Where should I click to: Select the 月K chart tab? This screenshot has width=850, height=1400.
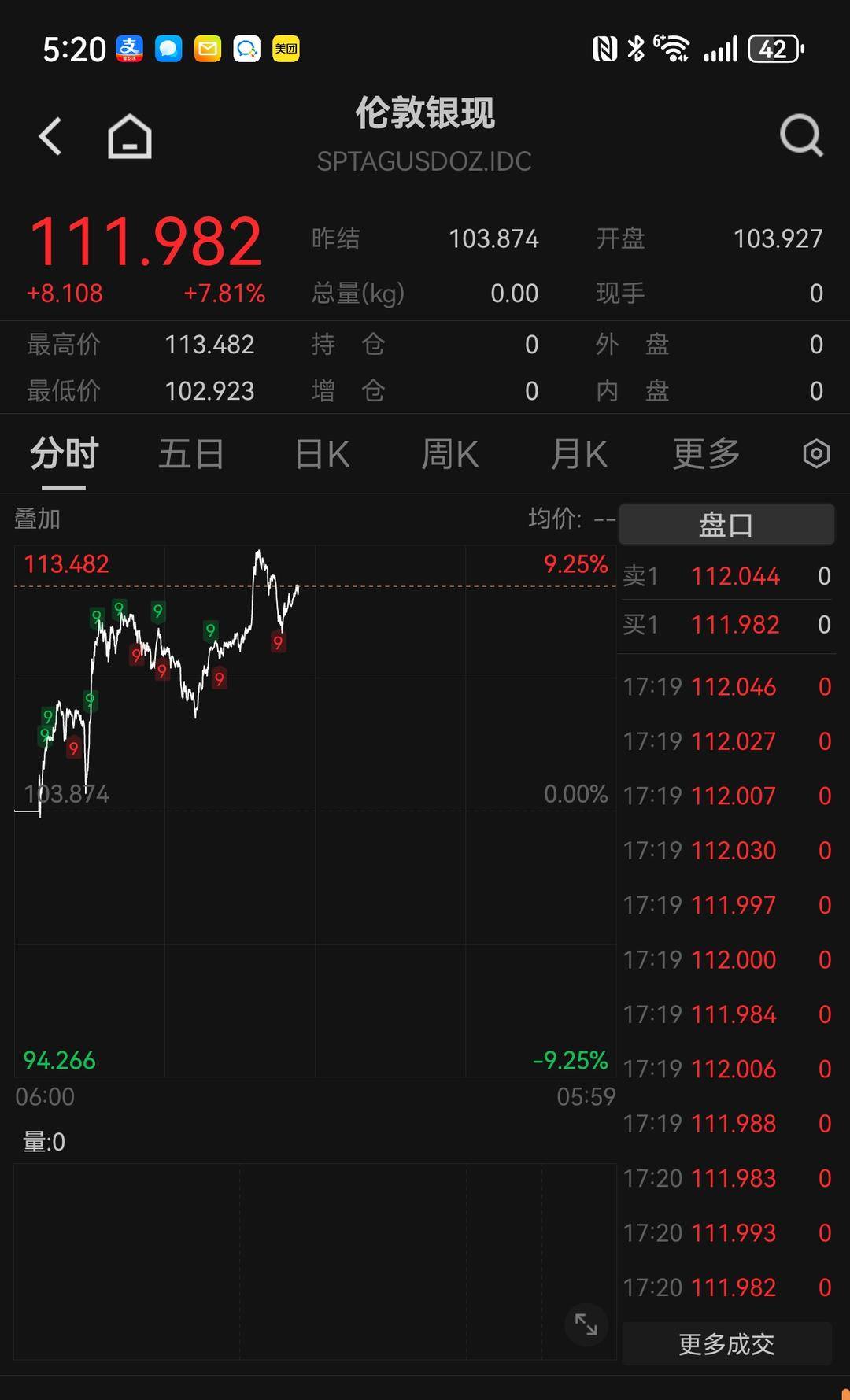click(x=578, y=454)
